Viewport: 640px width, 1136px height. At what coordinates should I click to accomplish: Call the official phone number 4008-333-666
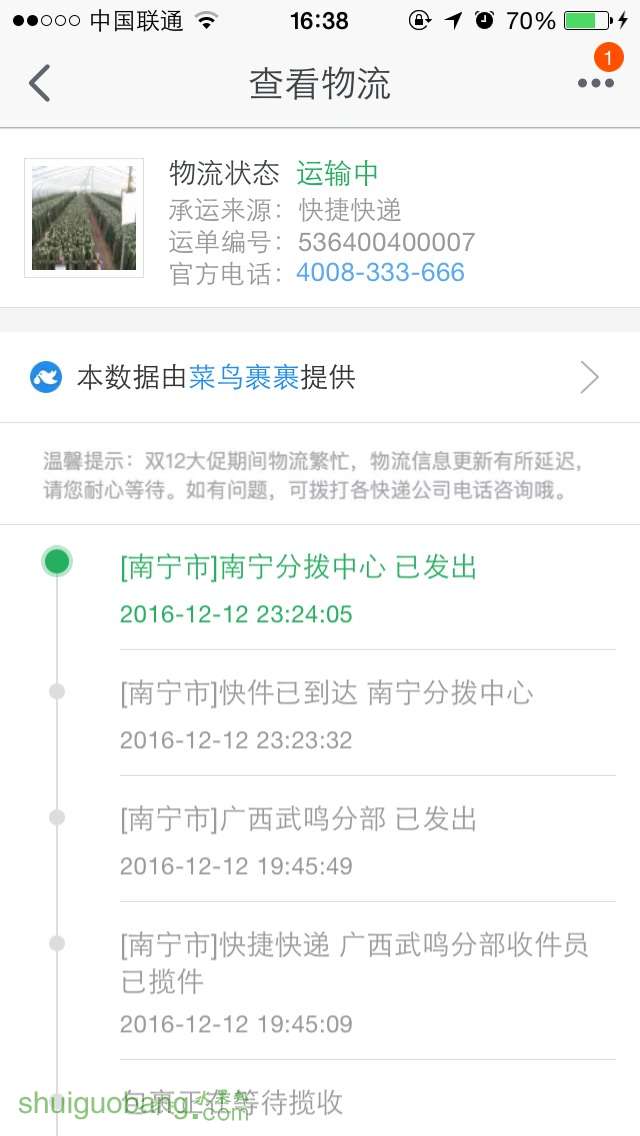coord(380,272)
